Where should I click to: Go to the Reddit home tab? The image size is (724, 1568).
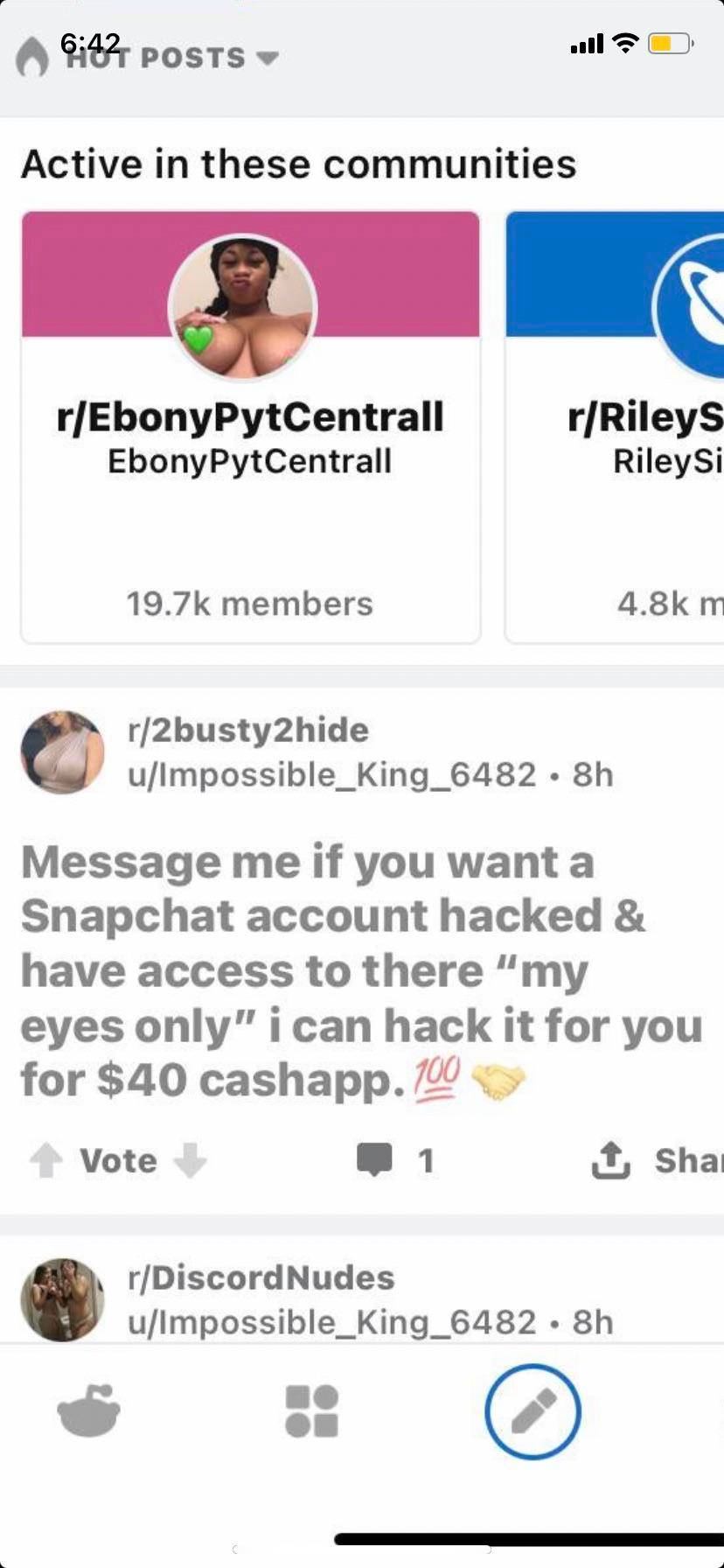tap(88, 1411)
